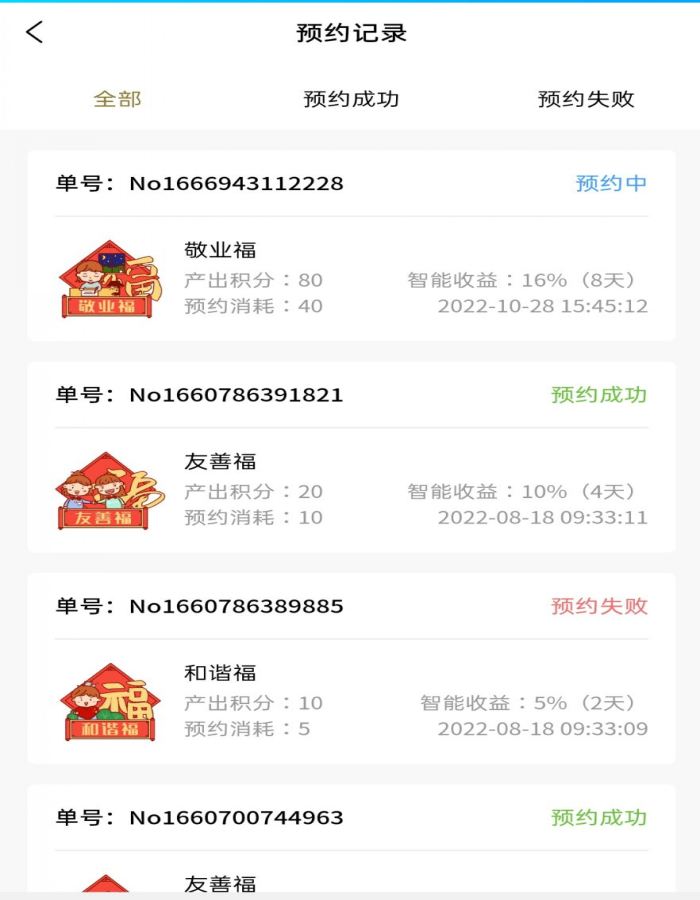This screenshot has height=900, width=700.
Task: Open record No1666943112228 for 敬业福
Action: click(x=351, y=246)
